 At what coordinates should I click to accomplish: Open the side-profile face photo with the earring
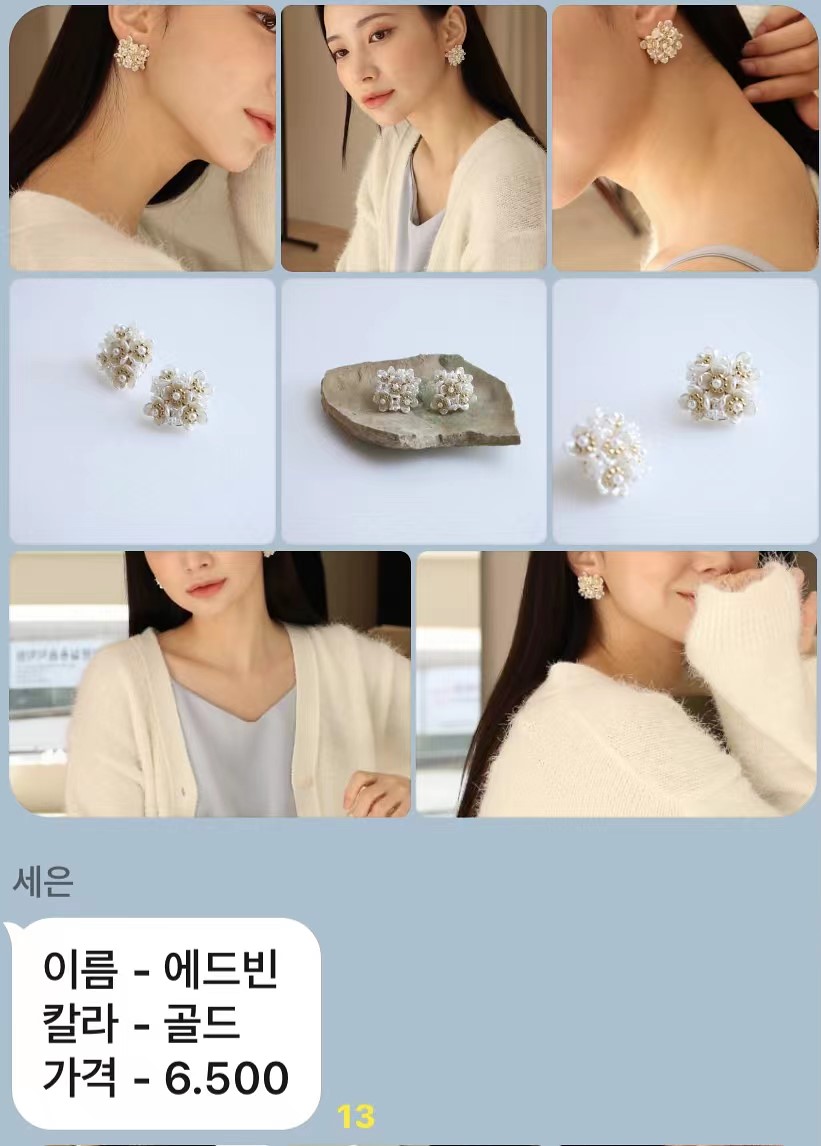point(142,138)
